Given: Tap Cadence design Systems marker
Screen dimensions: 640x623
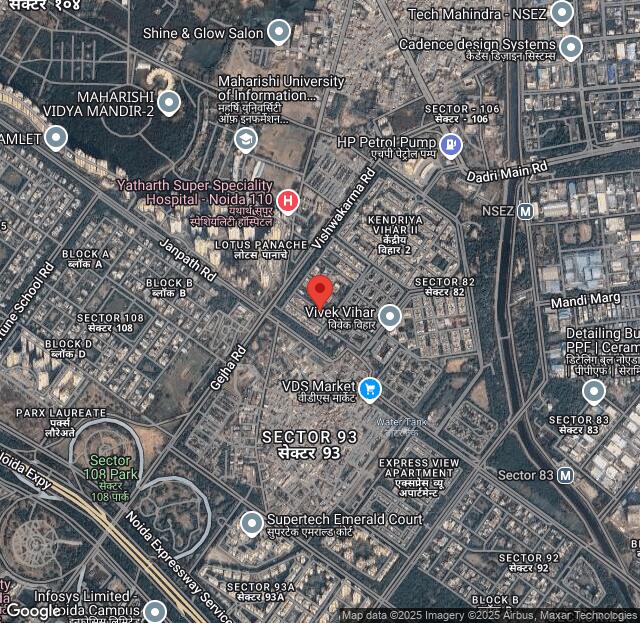Looking at the screenshot, I should (x=571, y=46).
